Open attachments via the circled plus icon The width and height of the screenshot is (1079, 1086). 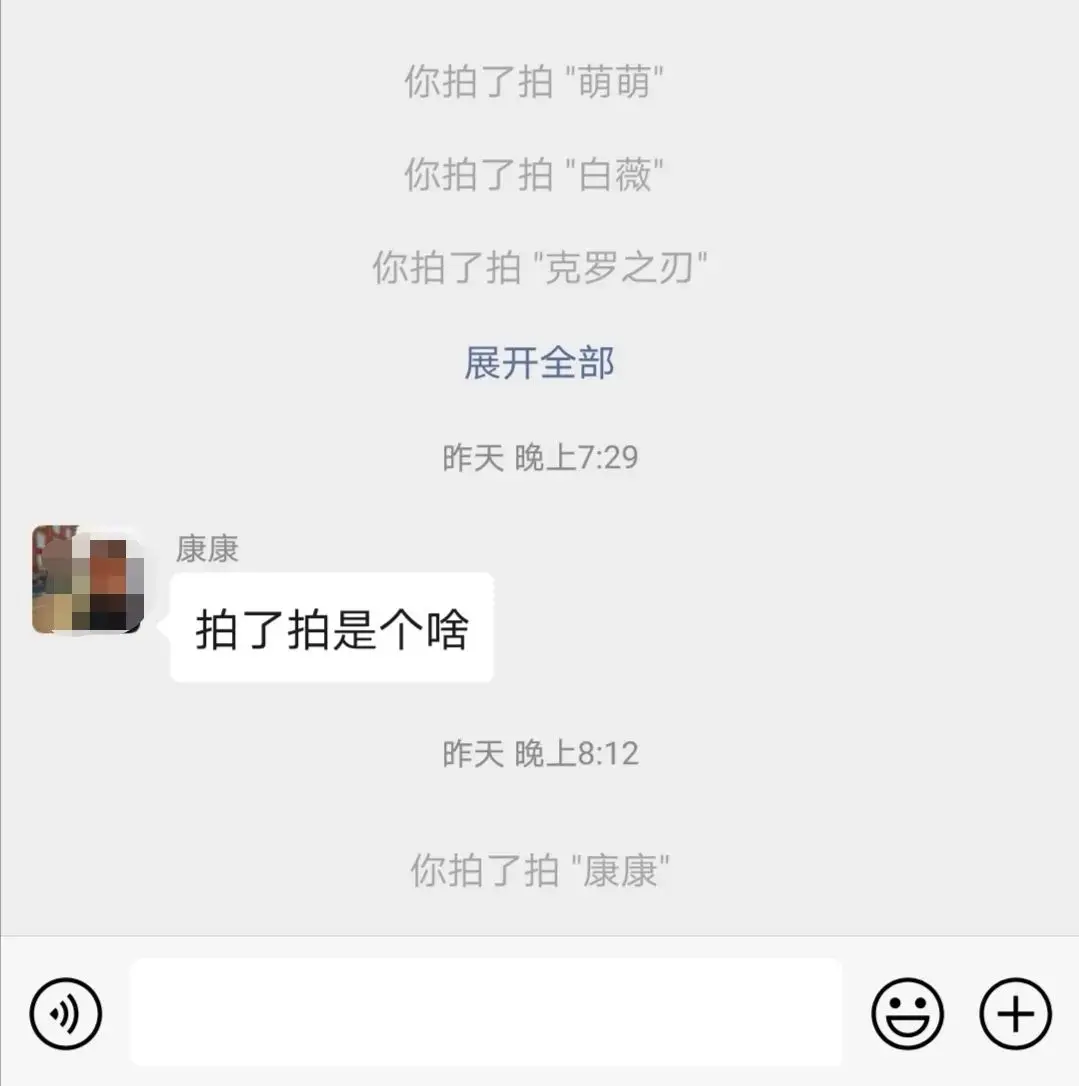[1014, 1013]
